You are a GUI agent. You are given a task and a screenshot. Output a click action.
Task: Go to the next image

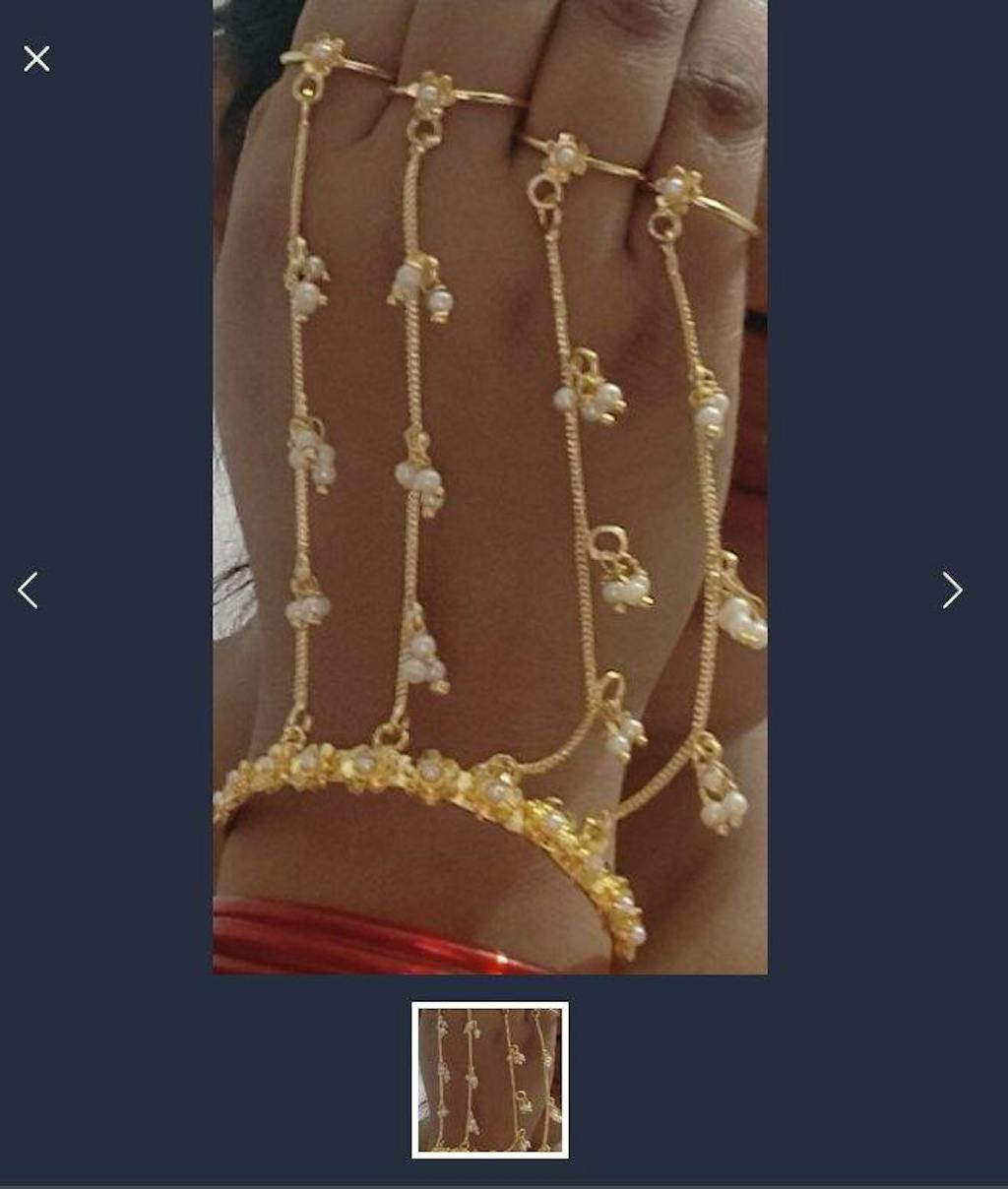tap(951, 591)
